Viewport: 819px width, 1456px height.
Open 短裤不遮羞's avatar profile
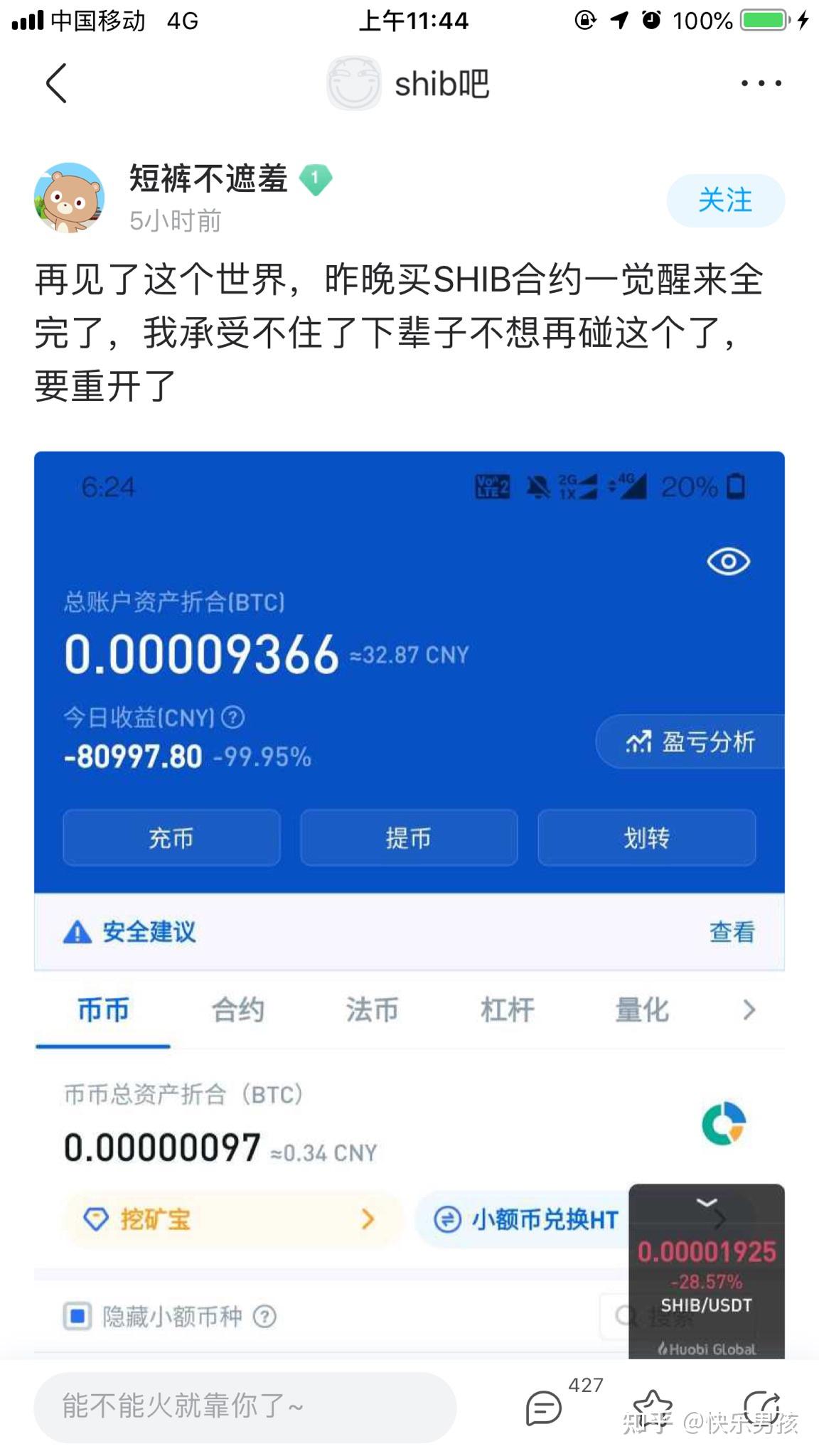click(69, 198)
